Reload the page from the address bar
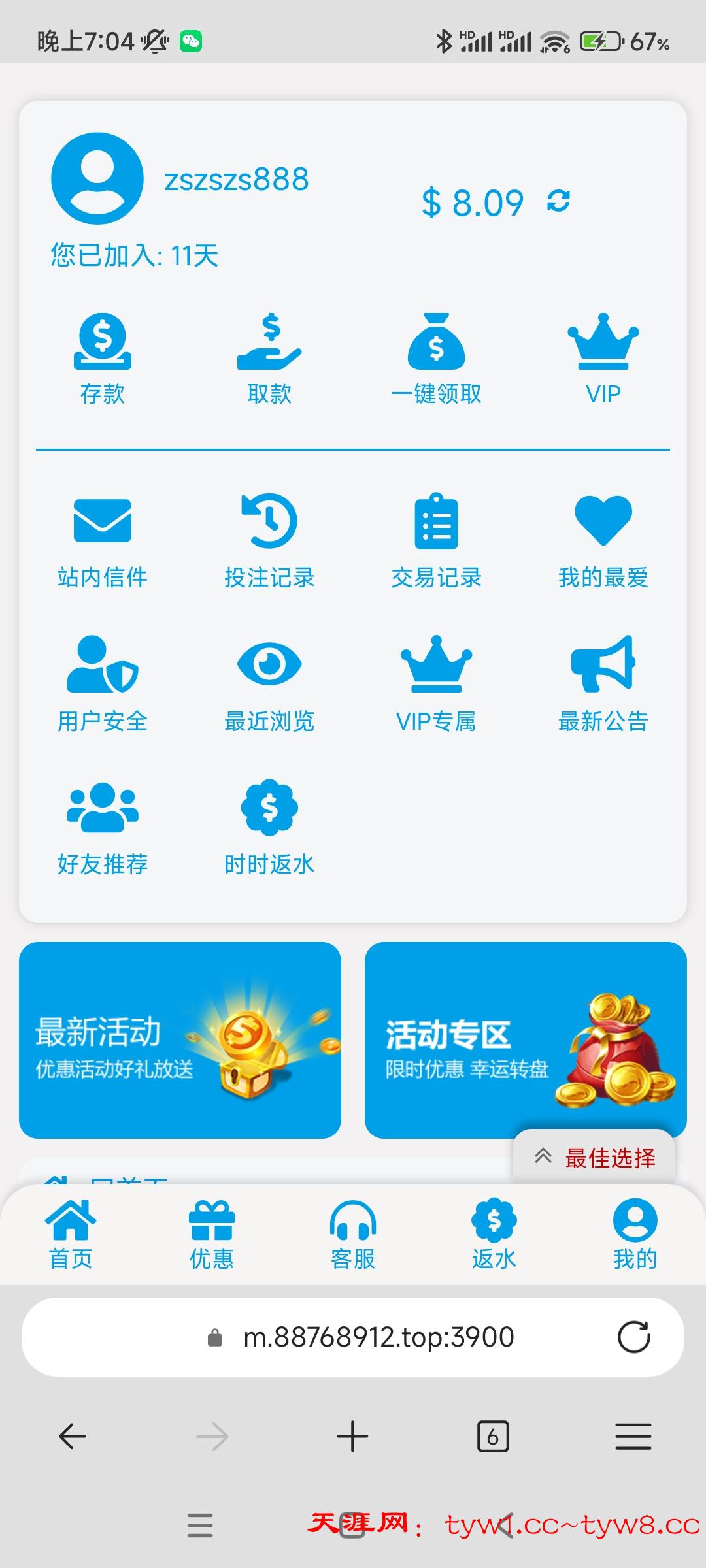 (633, 1337)
